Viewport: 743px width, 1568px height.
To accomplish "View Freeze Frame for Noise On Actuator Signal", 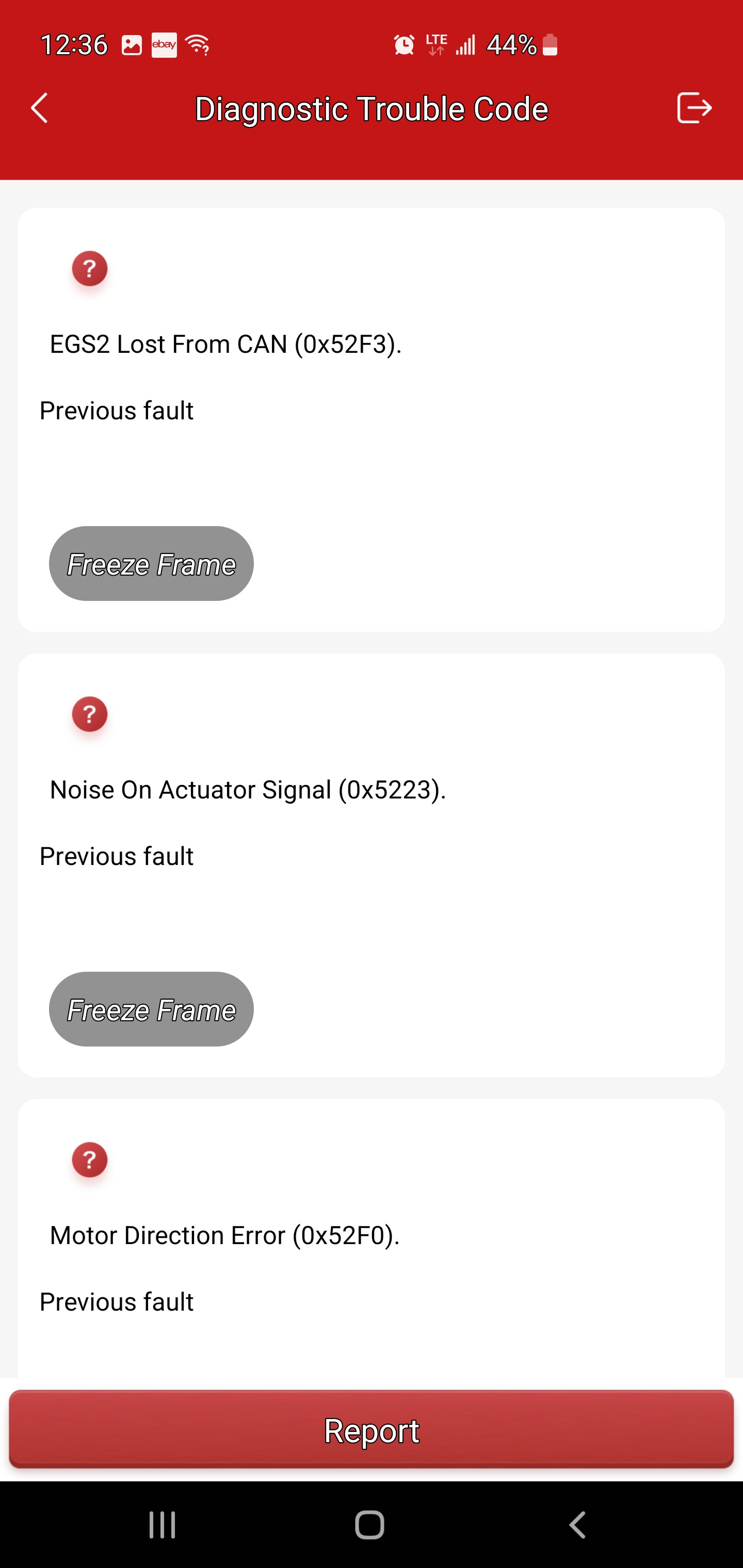I will click(151, 1009).
